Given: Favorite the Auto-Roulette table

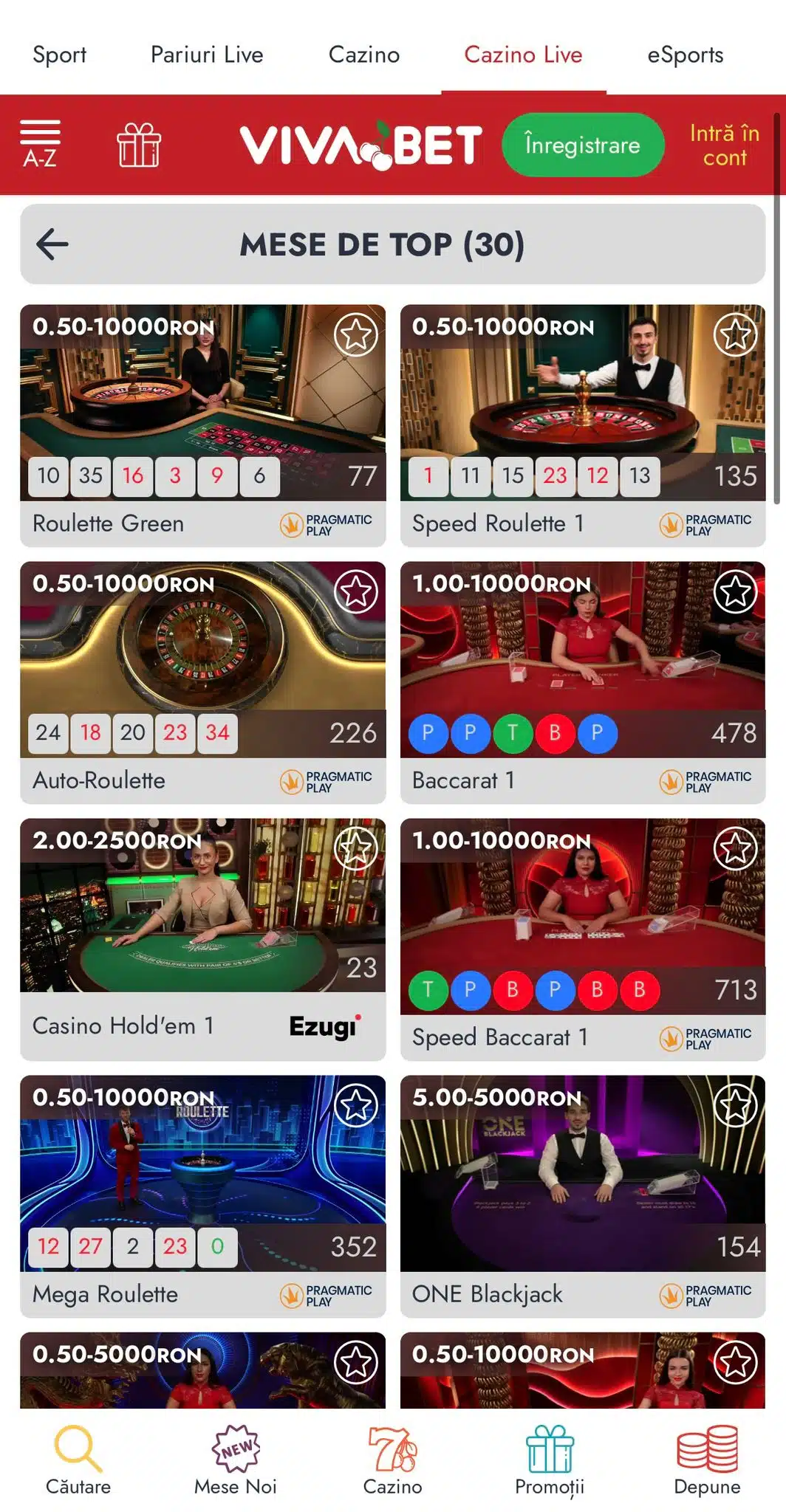Looking at the screenshot, I should point(356,591).
